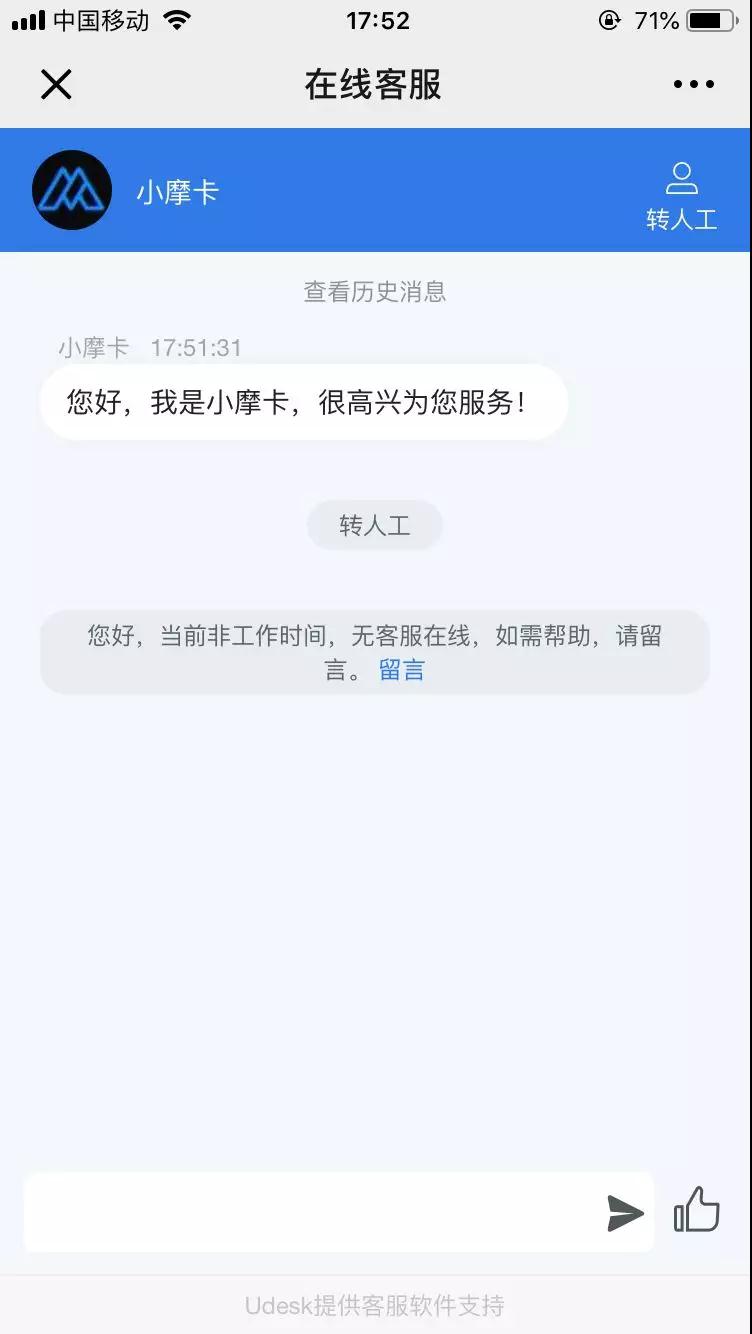Open the three-dot overflow menu
This screenshot has width=752, height=1334.
[693, 85]
